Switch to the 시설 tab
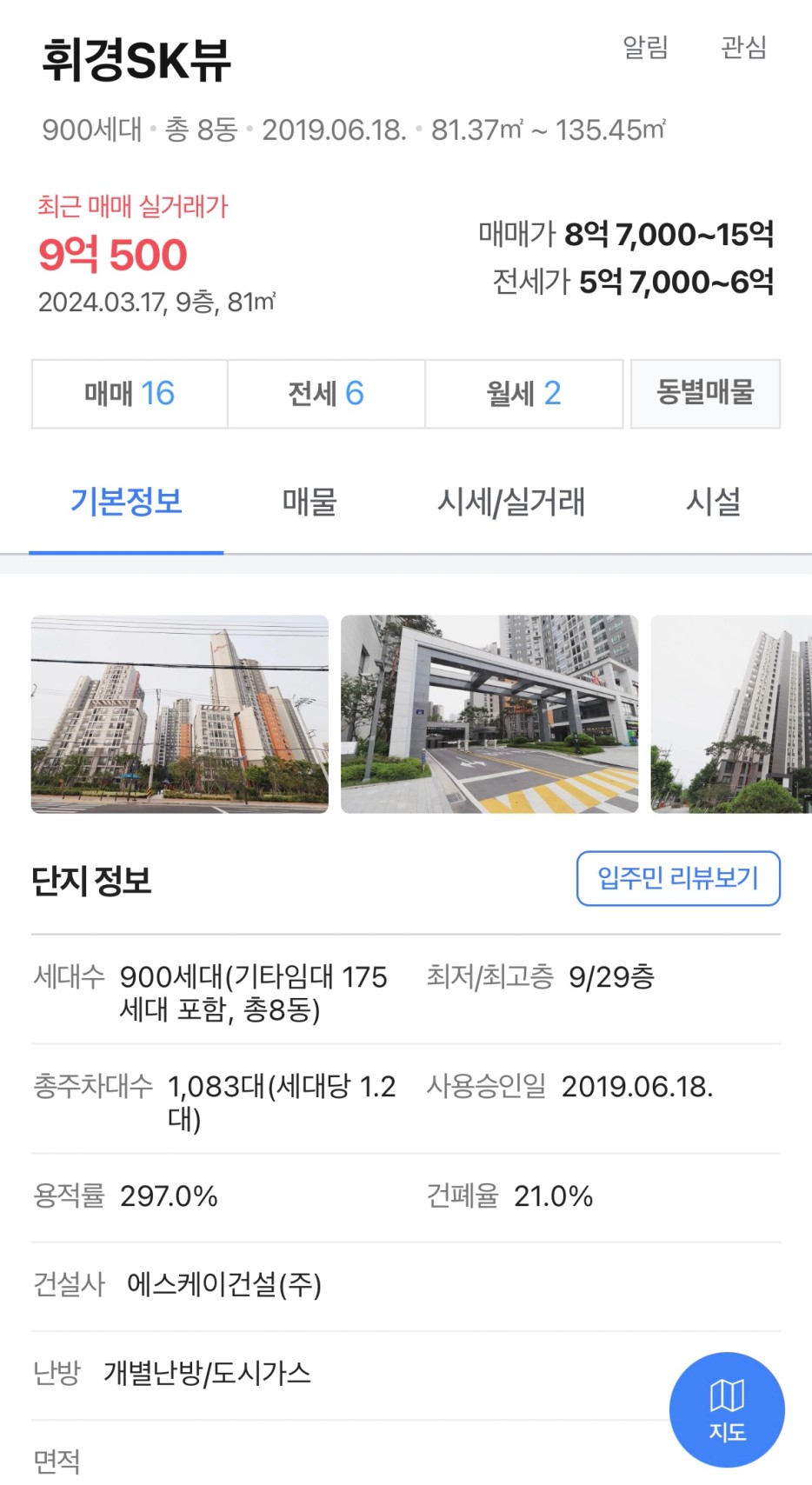The image size is (812, 1485). click(x=713, y=503)
